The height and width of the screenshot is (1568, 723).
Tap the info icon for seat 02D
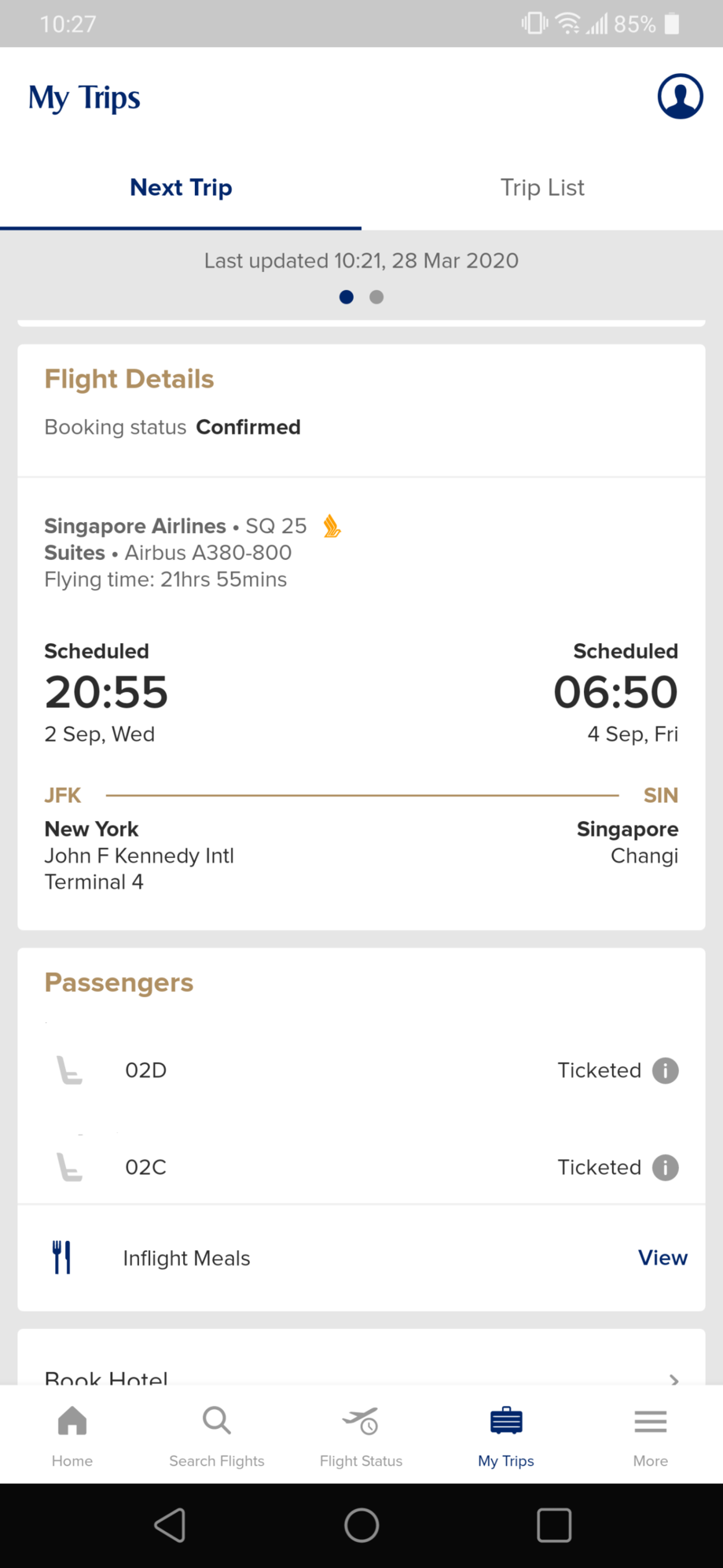(x=665, y=1070)
